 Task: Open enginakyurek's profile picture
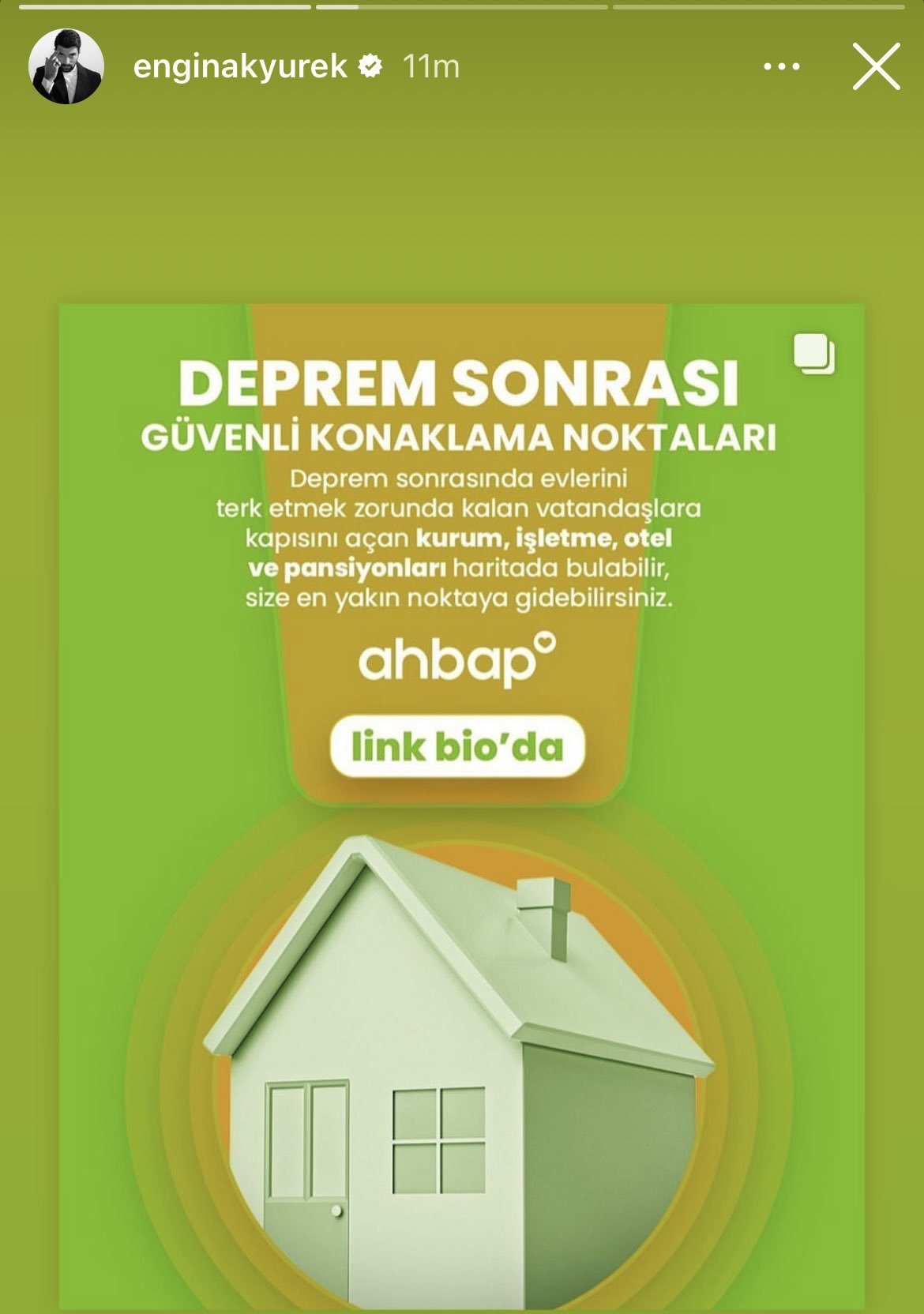pyautogui.click(x=66, y=66)
